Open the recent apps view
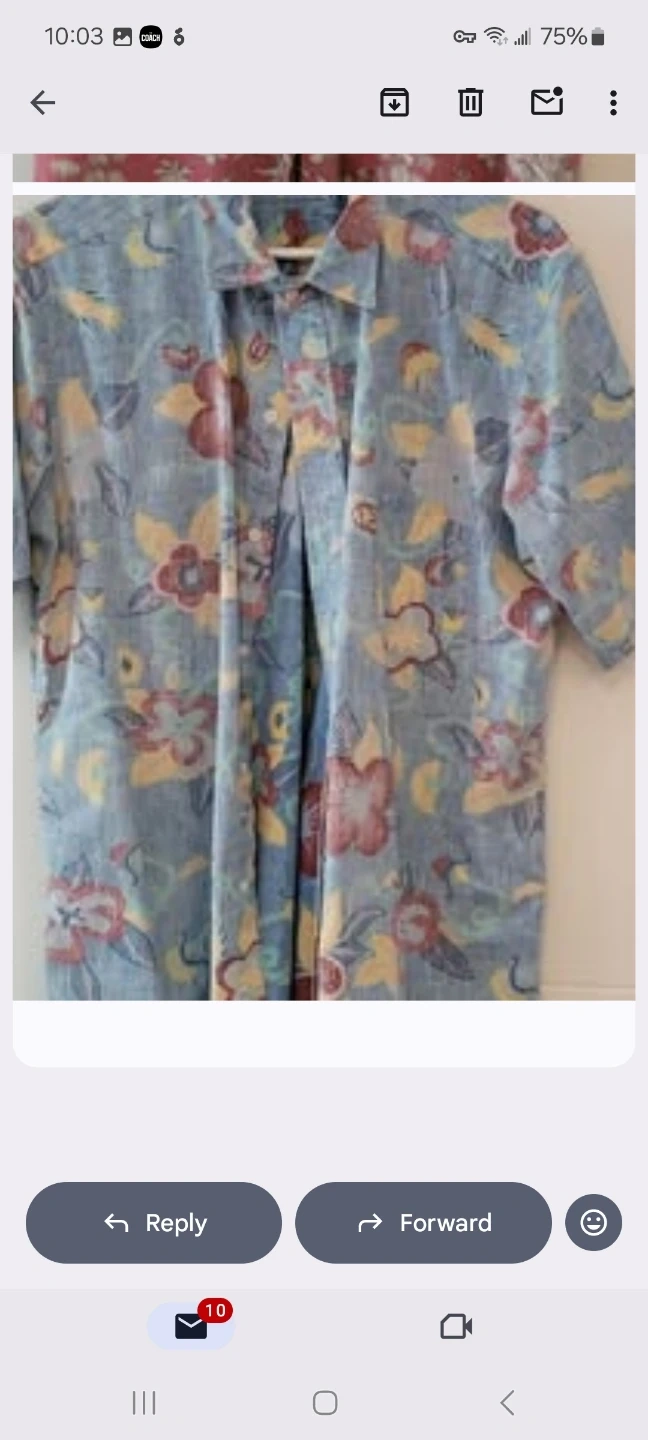 [144, 1402]
